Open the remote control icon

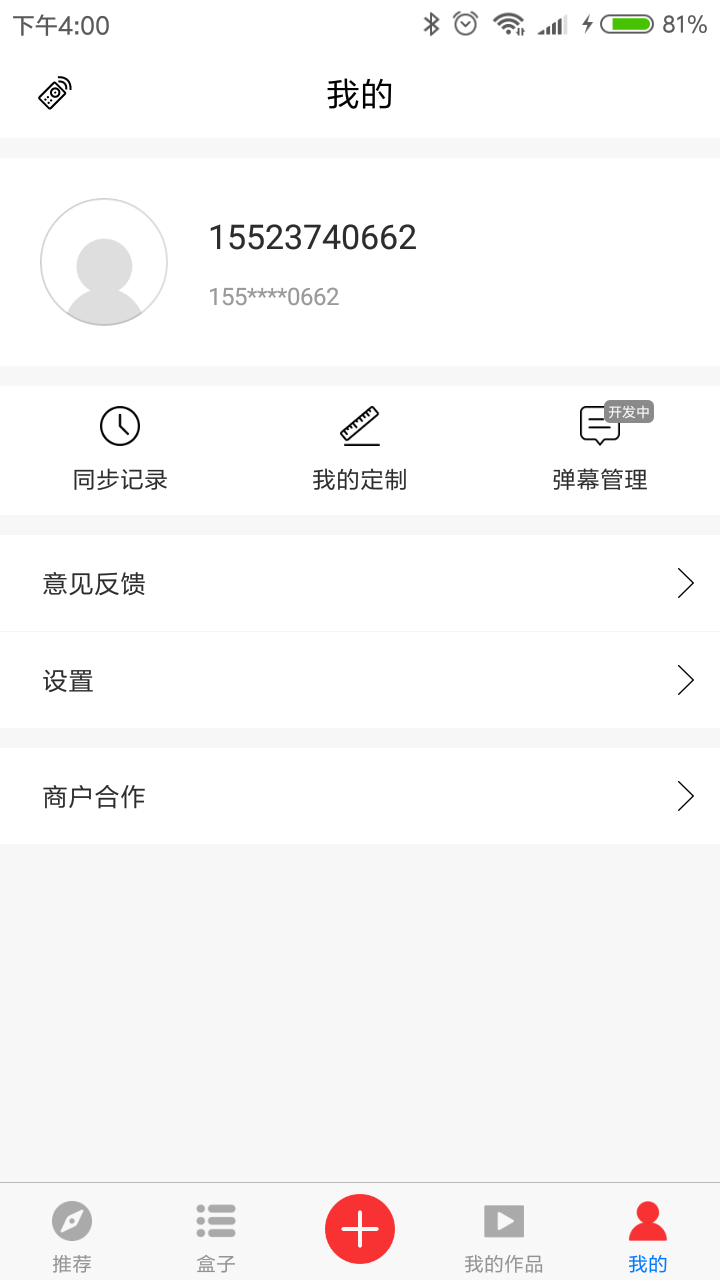[55, 94]
